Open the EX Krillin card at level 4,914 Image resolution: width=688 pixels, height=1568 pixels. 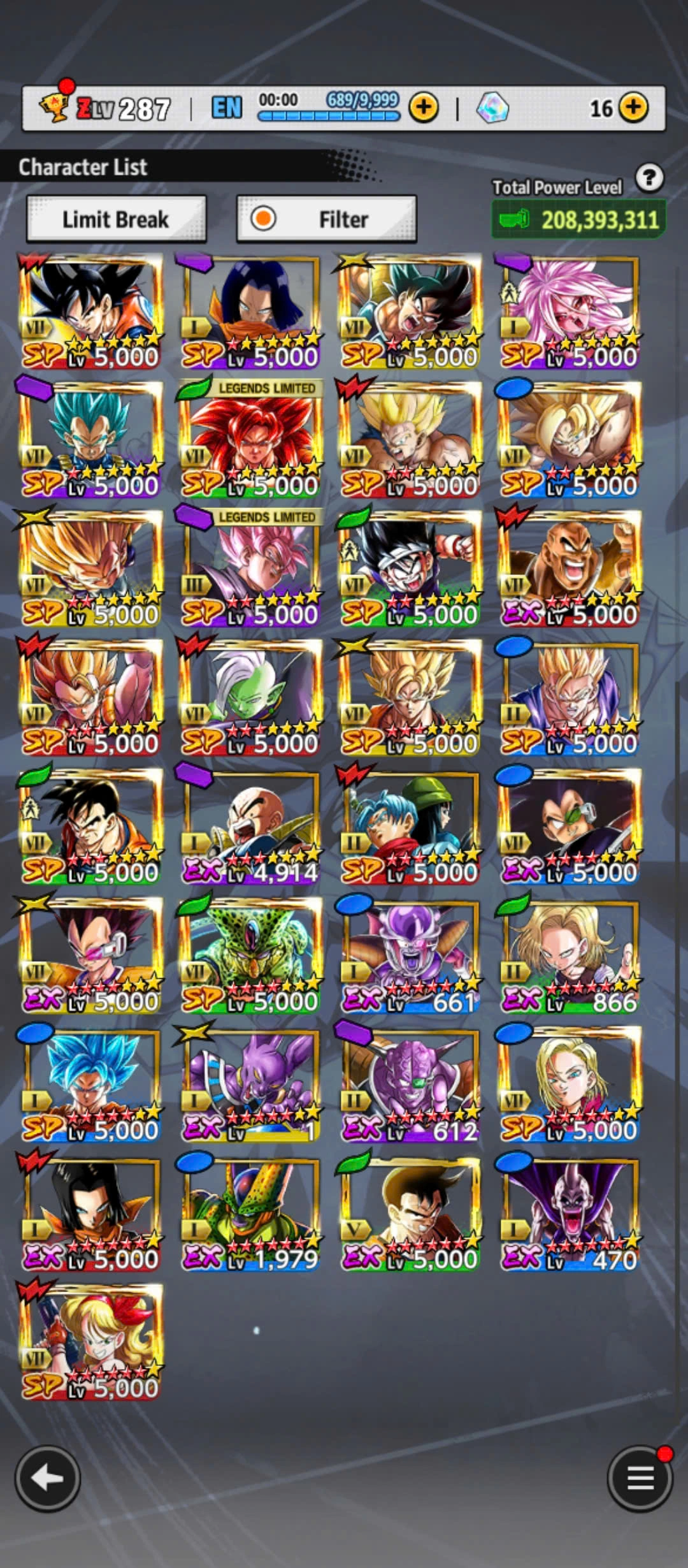coord(250,826)
